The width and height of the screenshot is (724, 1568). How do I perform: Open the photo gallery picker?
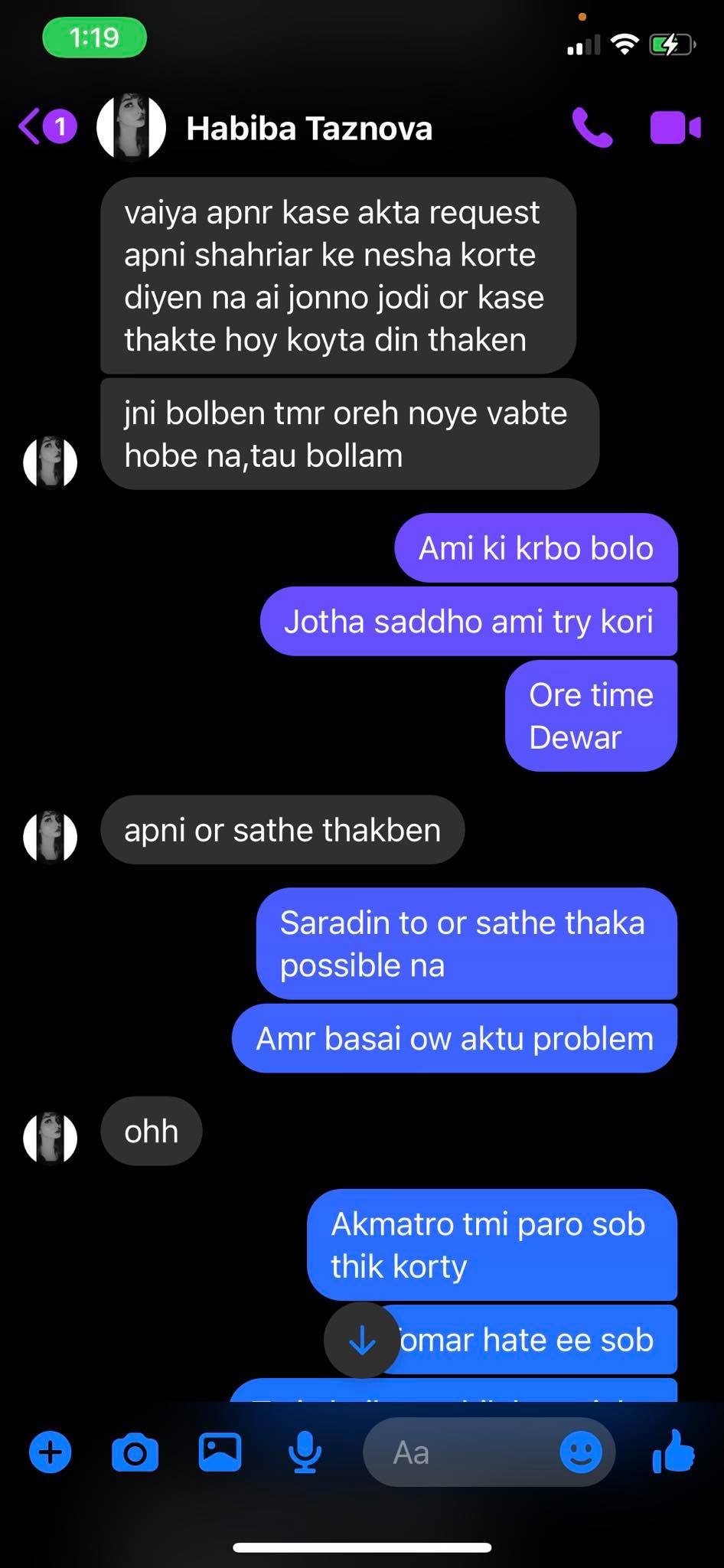220,1452
